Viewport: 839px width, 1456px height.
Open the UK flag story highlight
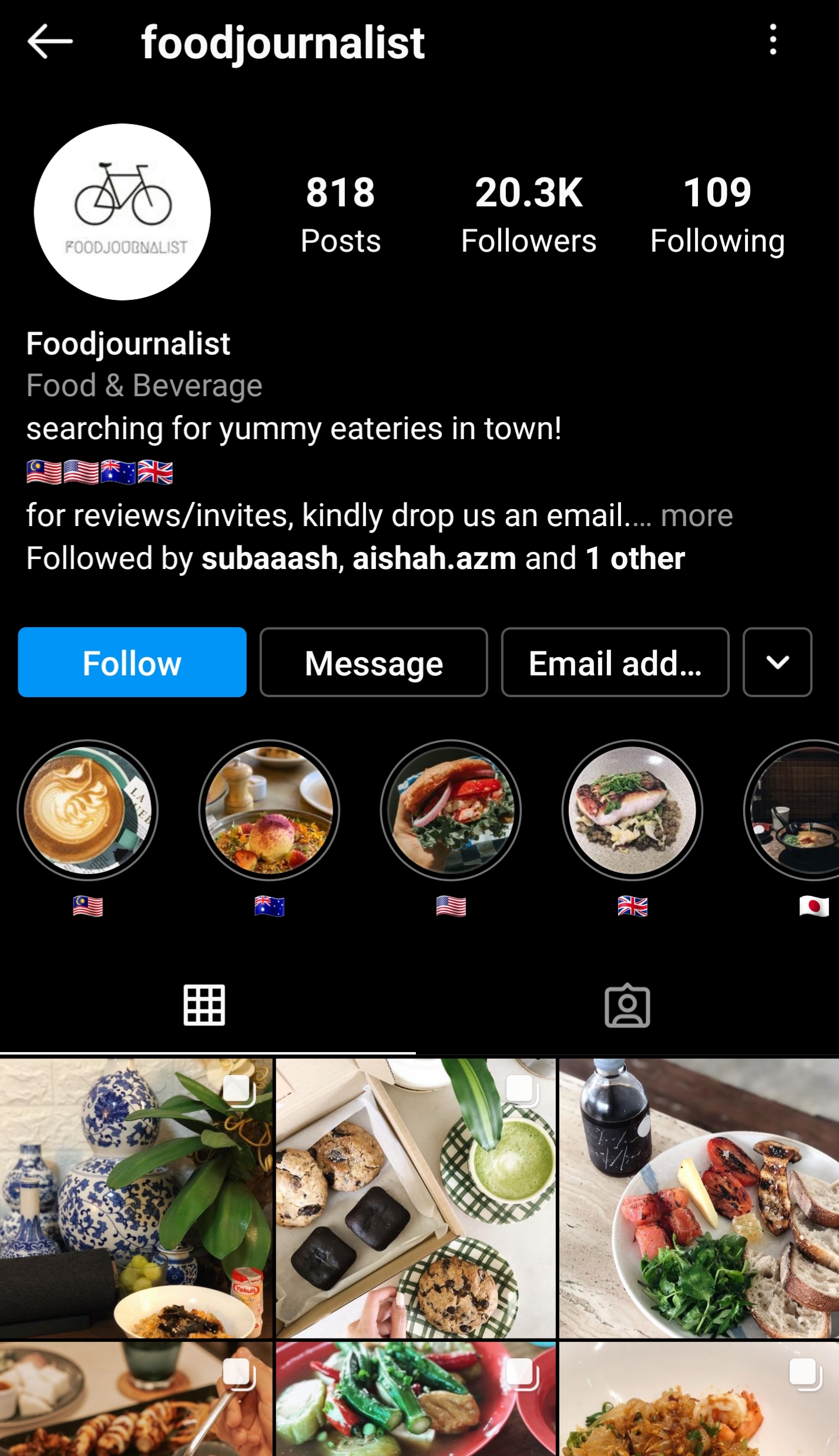(x=632, y=811)
